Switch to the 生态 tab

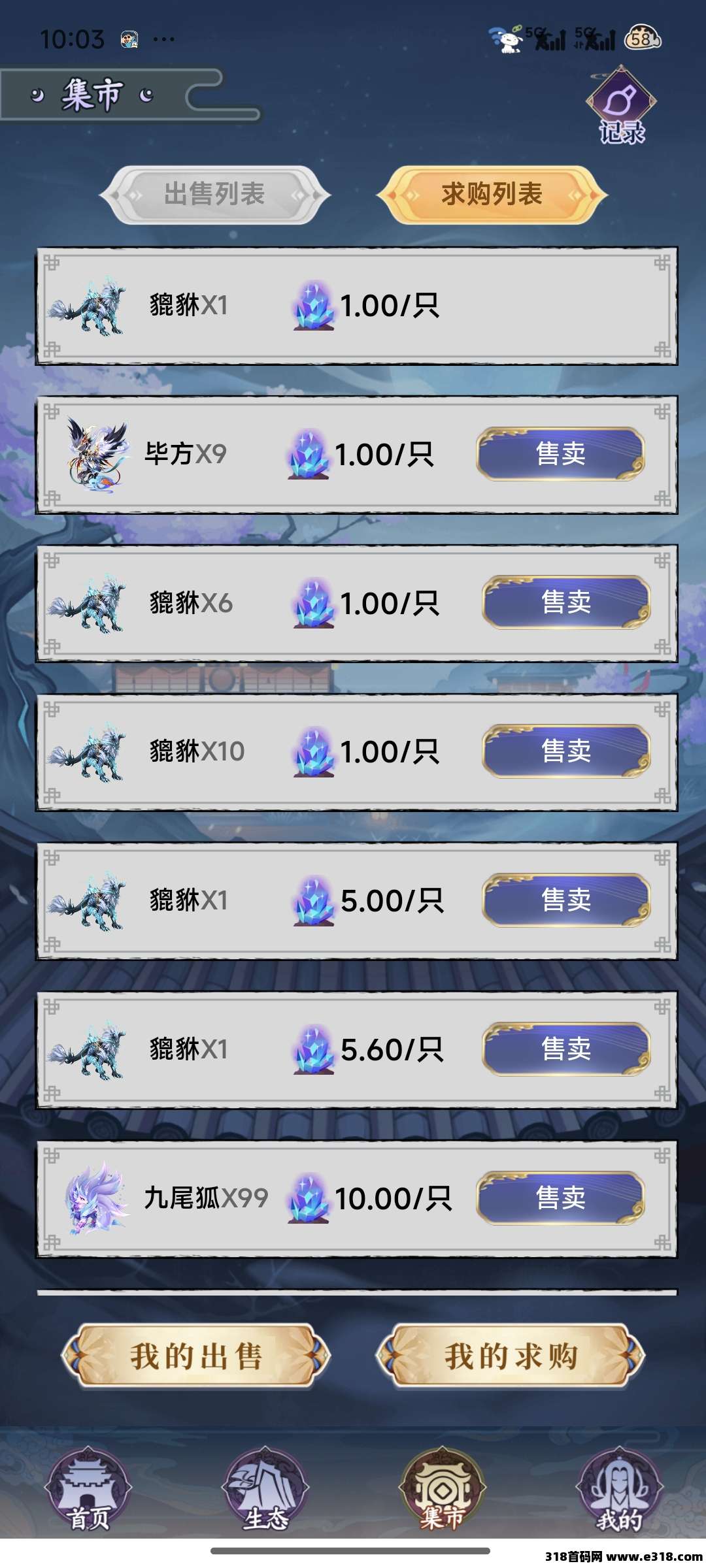point(265,1490)
